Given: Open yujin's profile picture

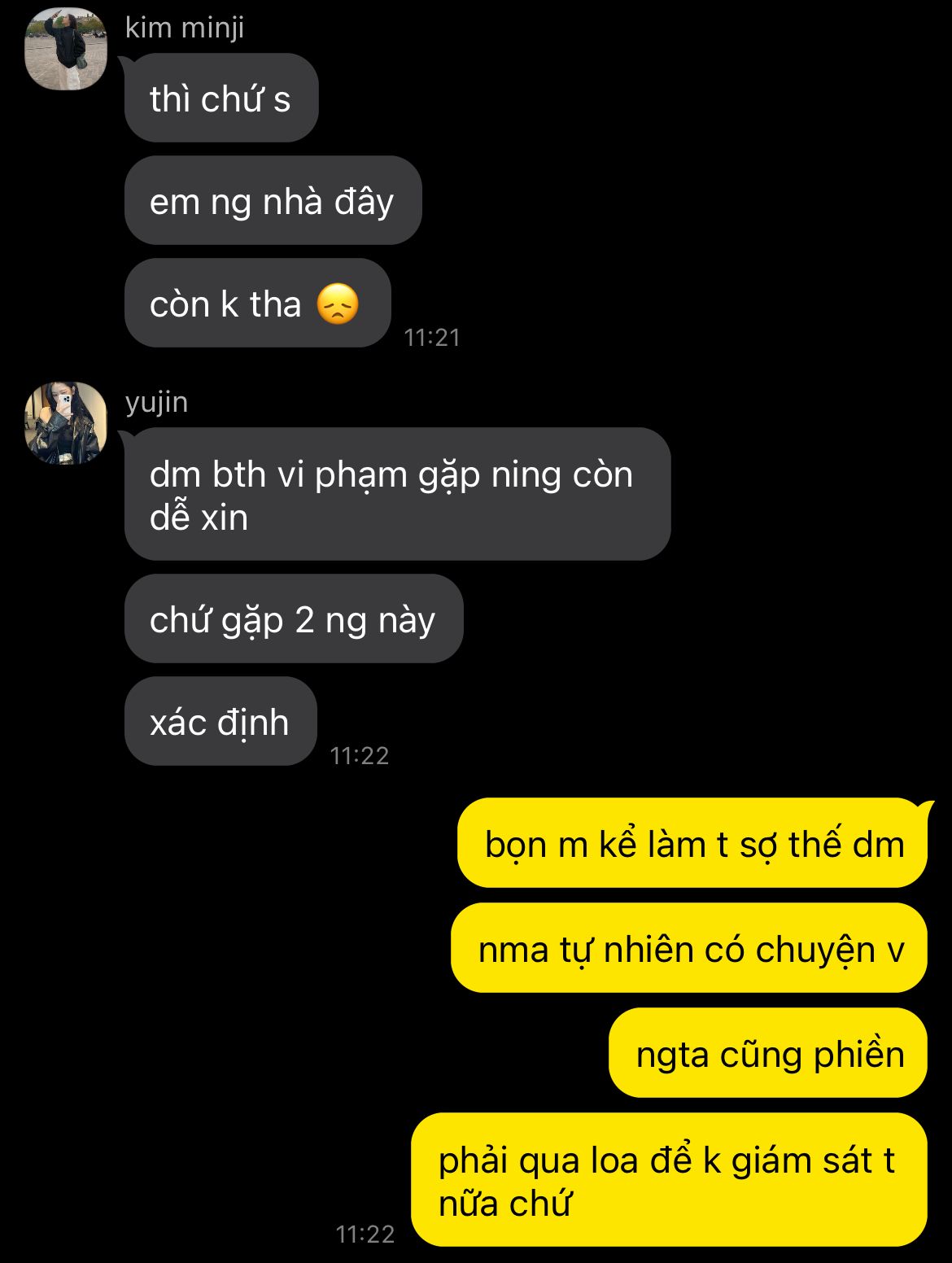Looking at the screenshot, I should 66,423.
